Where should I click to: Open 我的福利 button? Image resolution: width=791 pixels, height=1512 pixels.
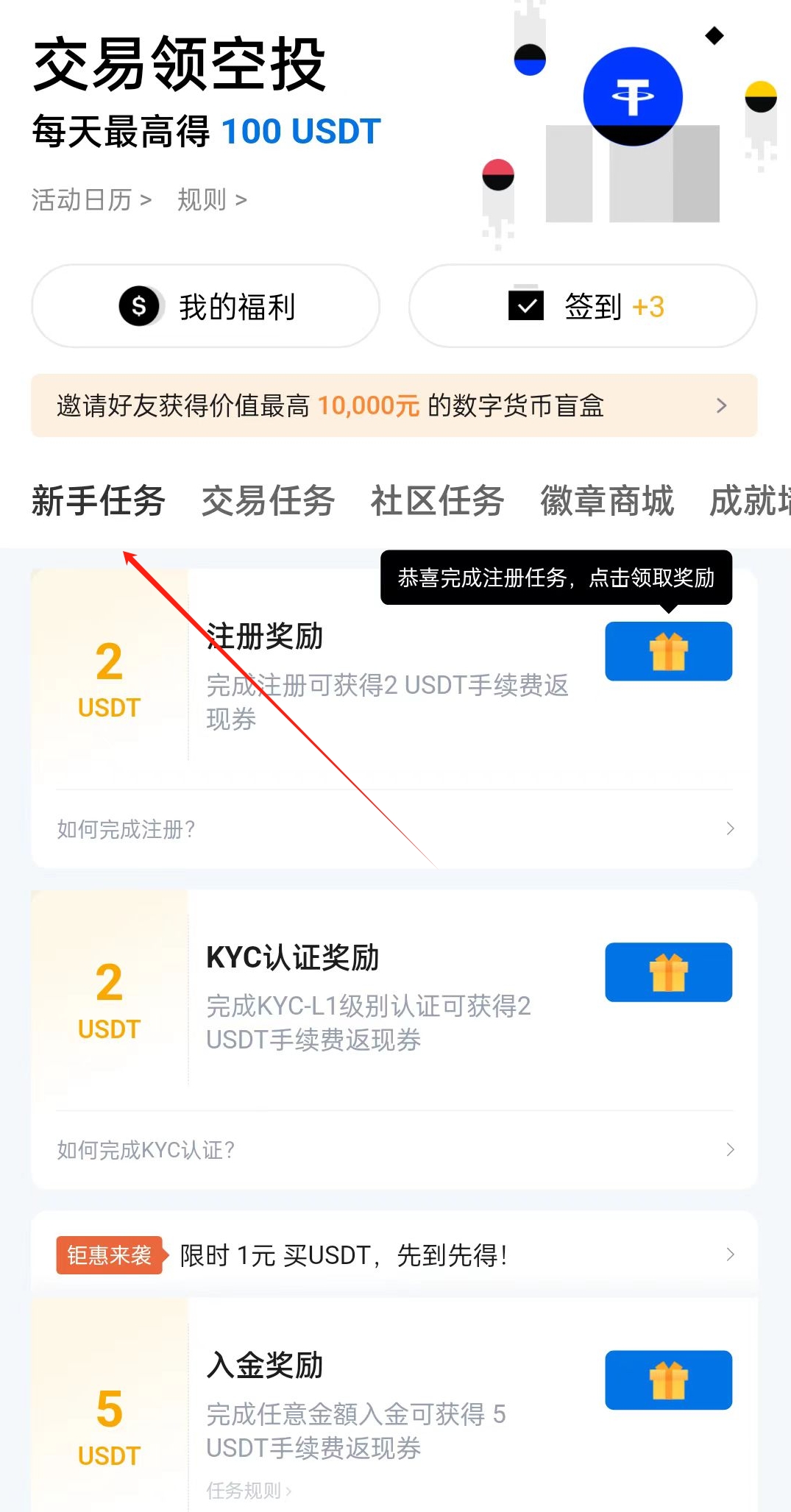click(205, 306)
